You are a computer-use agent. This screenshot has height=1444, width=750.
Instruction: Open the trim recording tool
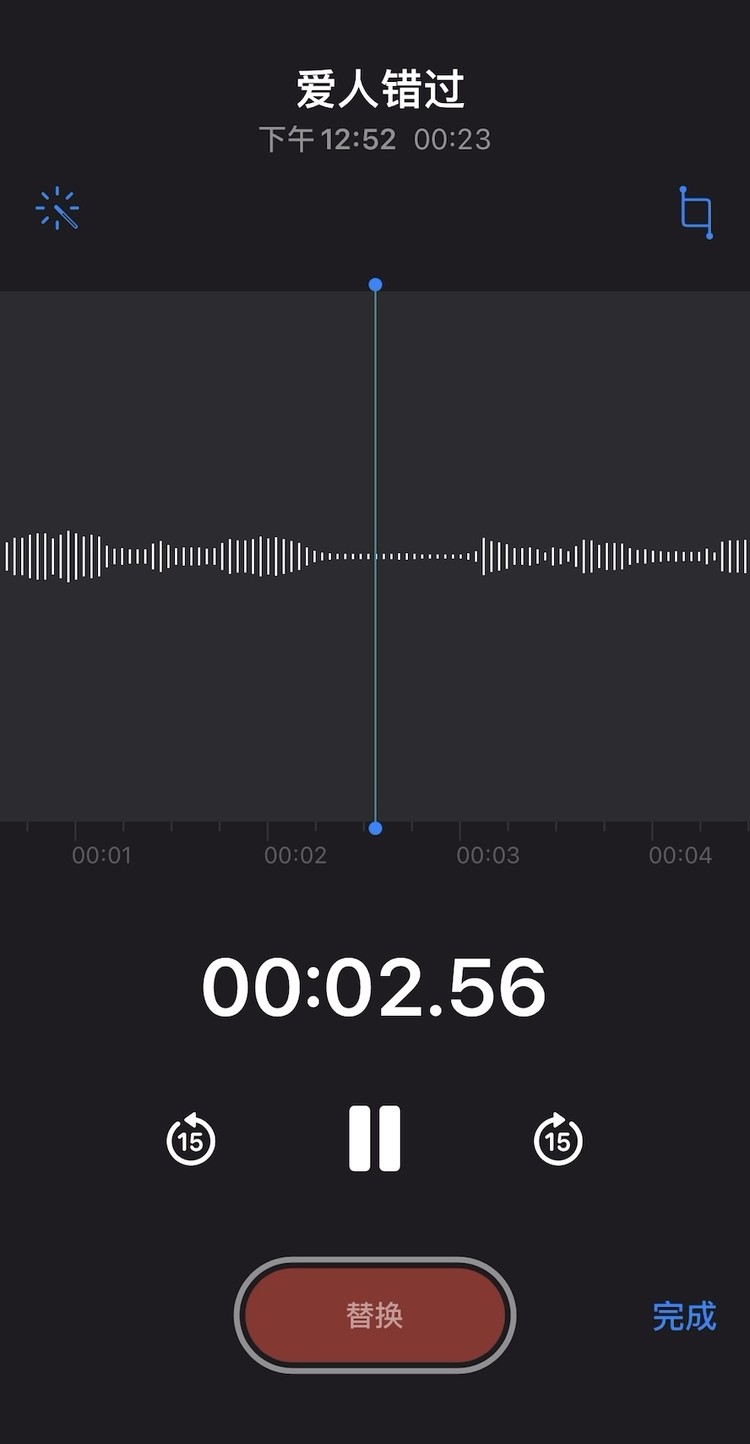coord(696,212)
